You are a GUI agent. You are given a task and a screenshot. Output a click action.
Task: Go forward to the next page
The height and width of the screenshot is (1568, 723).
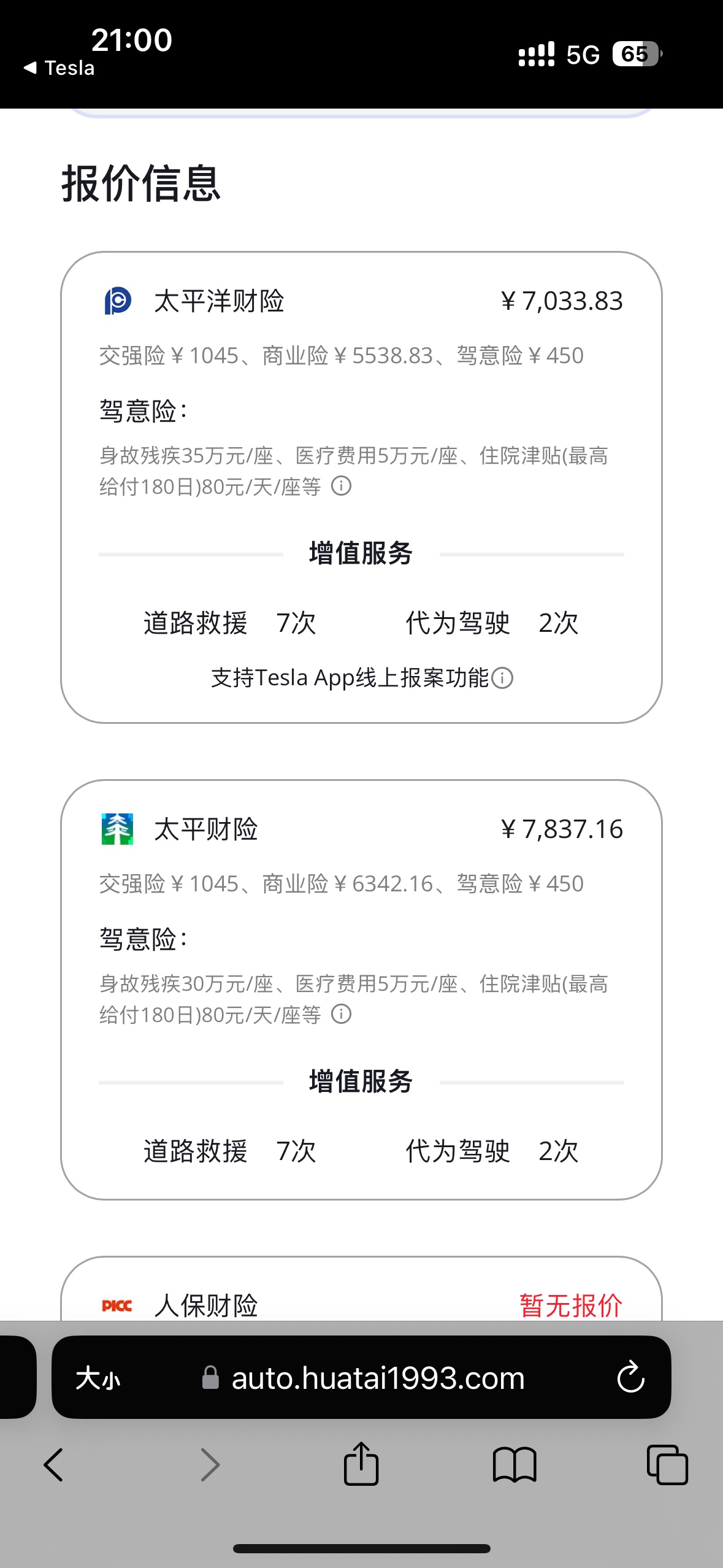pyautogui.click(x=210, y=1466)
